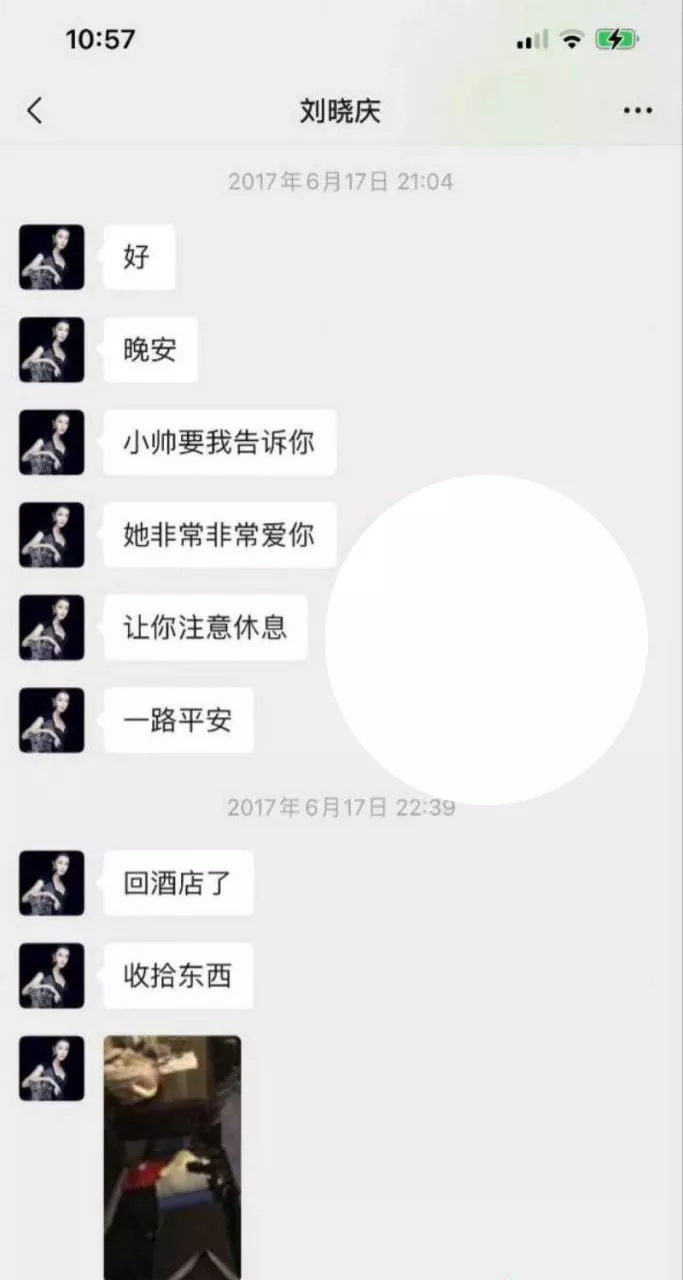Open sender's avatar next to 回酒店了
Image resolution: width=683 pixels, height=1280 pixels.
[x=52, y=883]
